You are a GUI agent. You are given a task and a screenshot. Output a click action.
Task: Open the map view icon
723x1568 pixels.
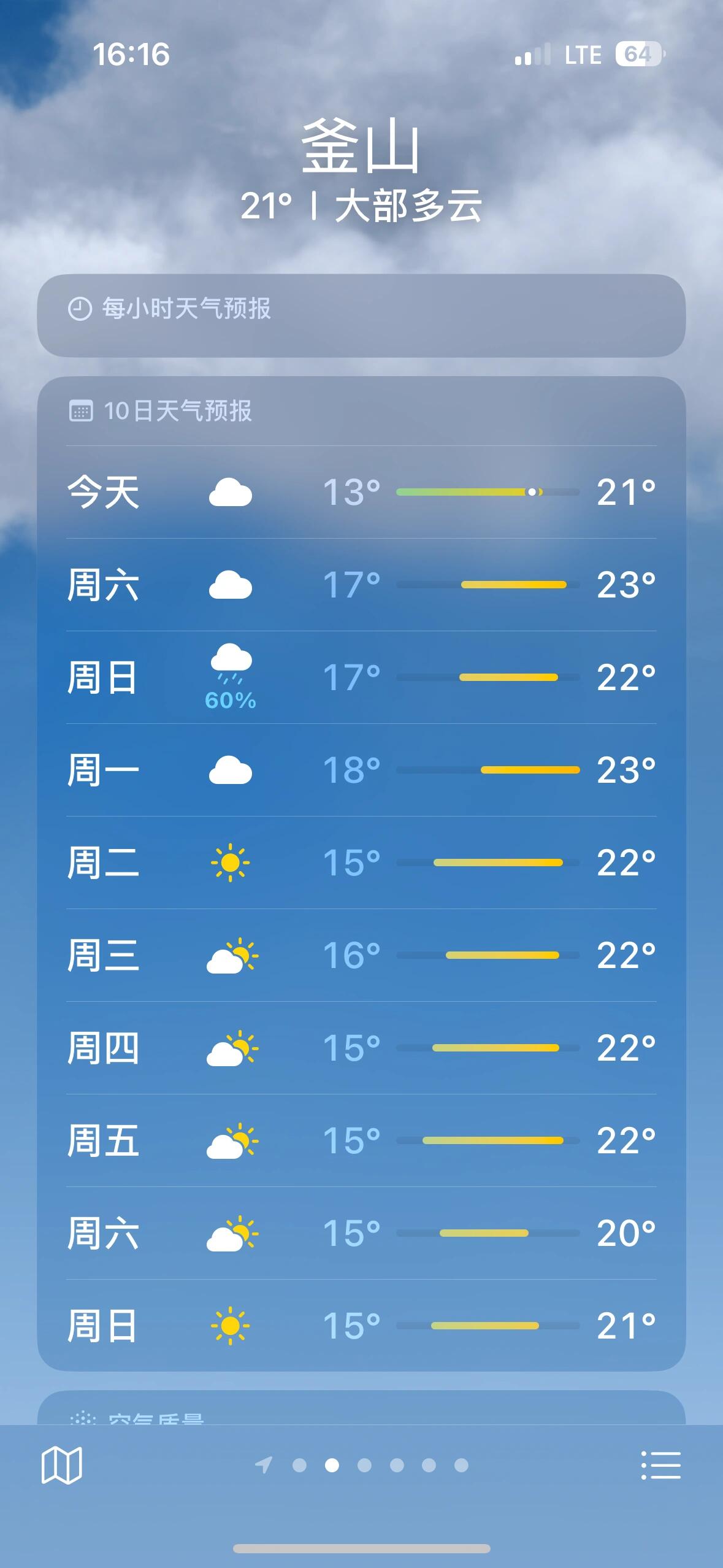pos(61,1466)
